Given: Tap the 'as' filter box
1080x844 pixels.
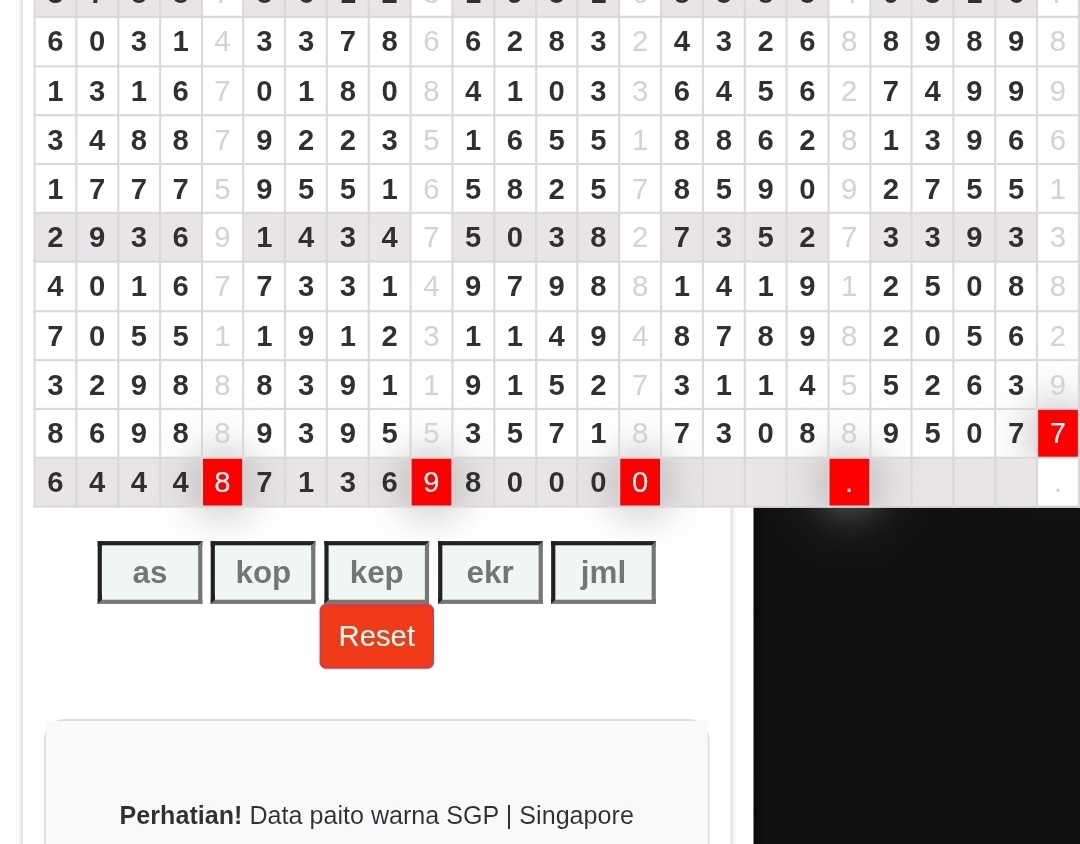Looking at the screenshot, I should pyautogui.click(x=150, y=572).
